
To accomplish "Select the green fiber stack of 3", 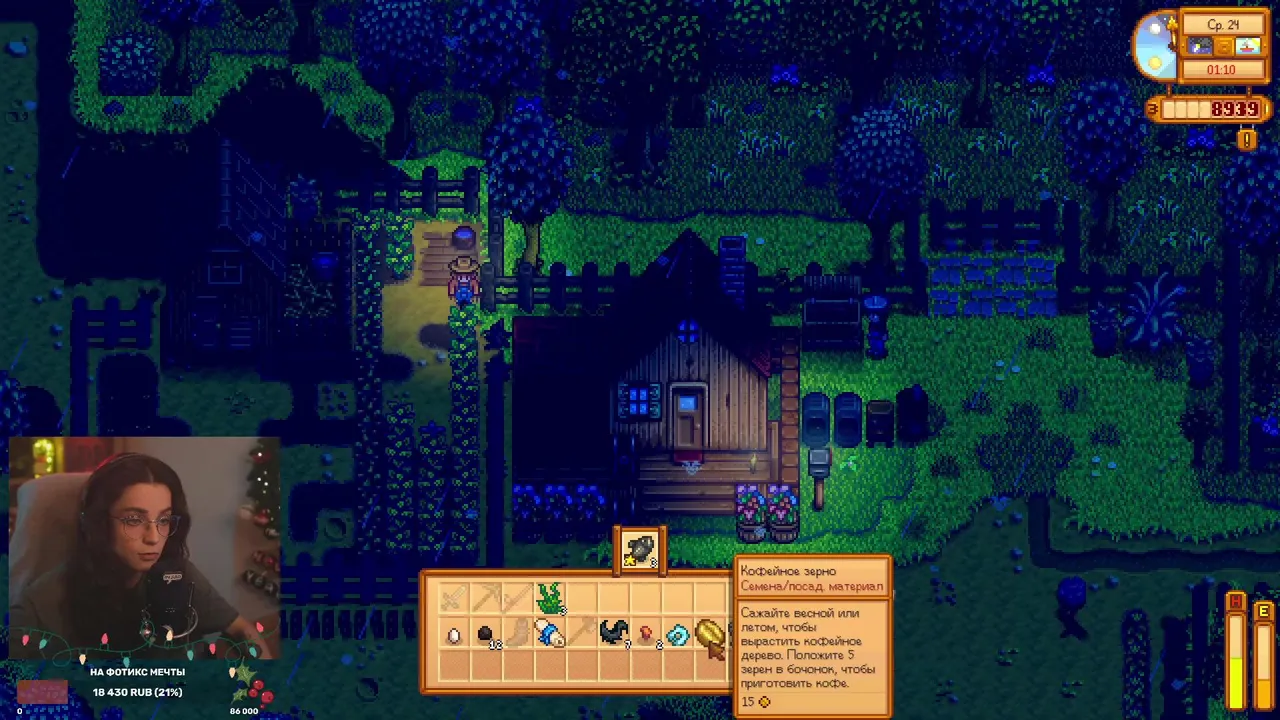I will [x=549, y=599].
